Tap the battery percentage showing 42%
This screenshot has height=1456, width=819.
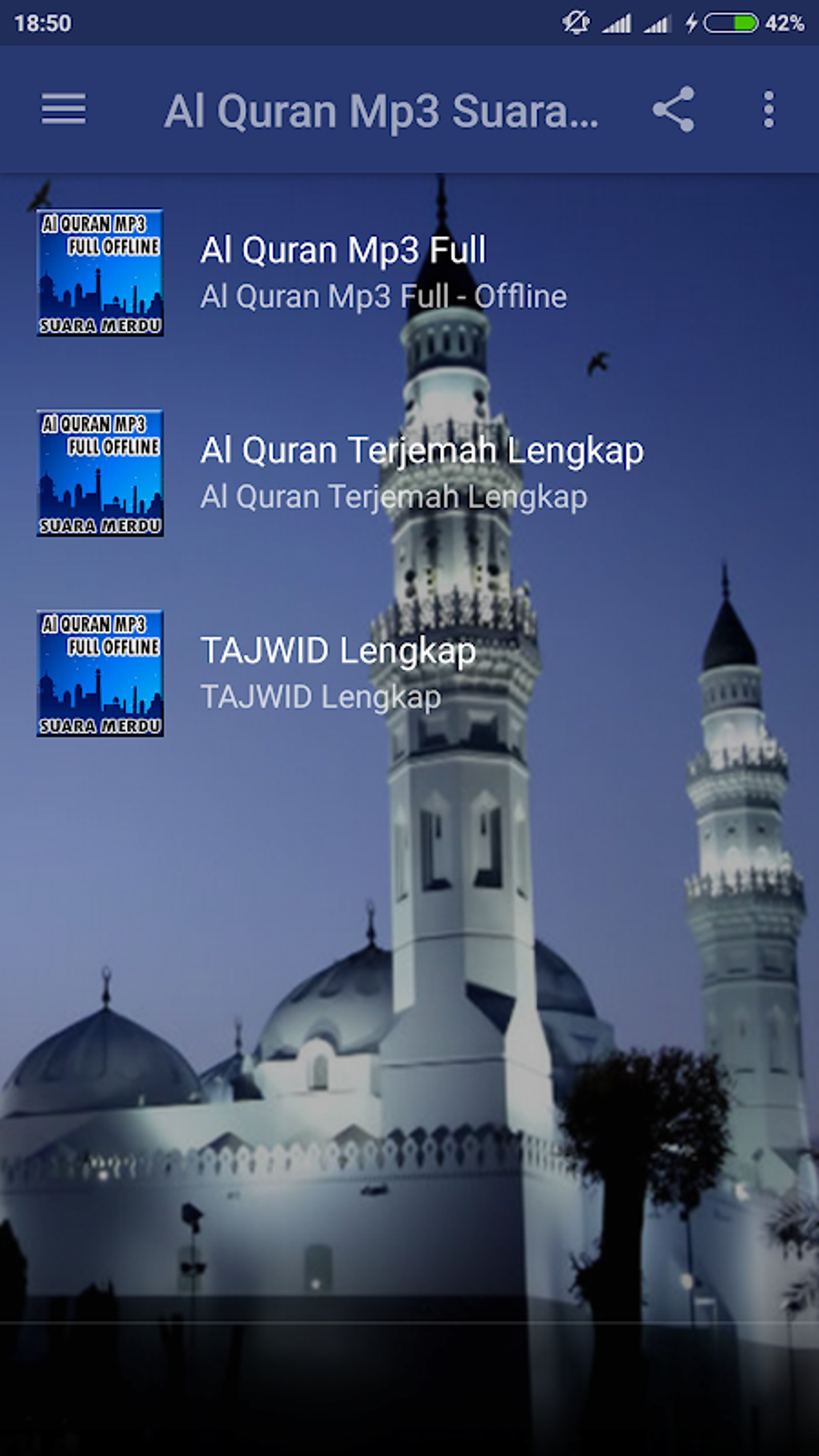pos(783,22)
